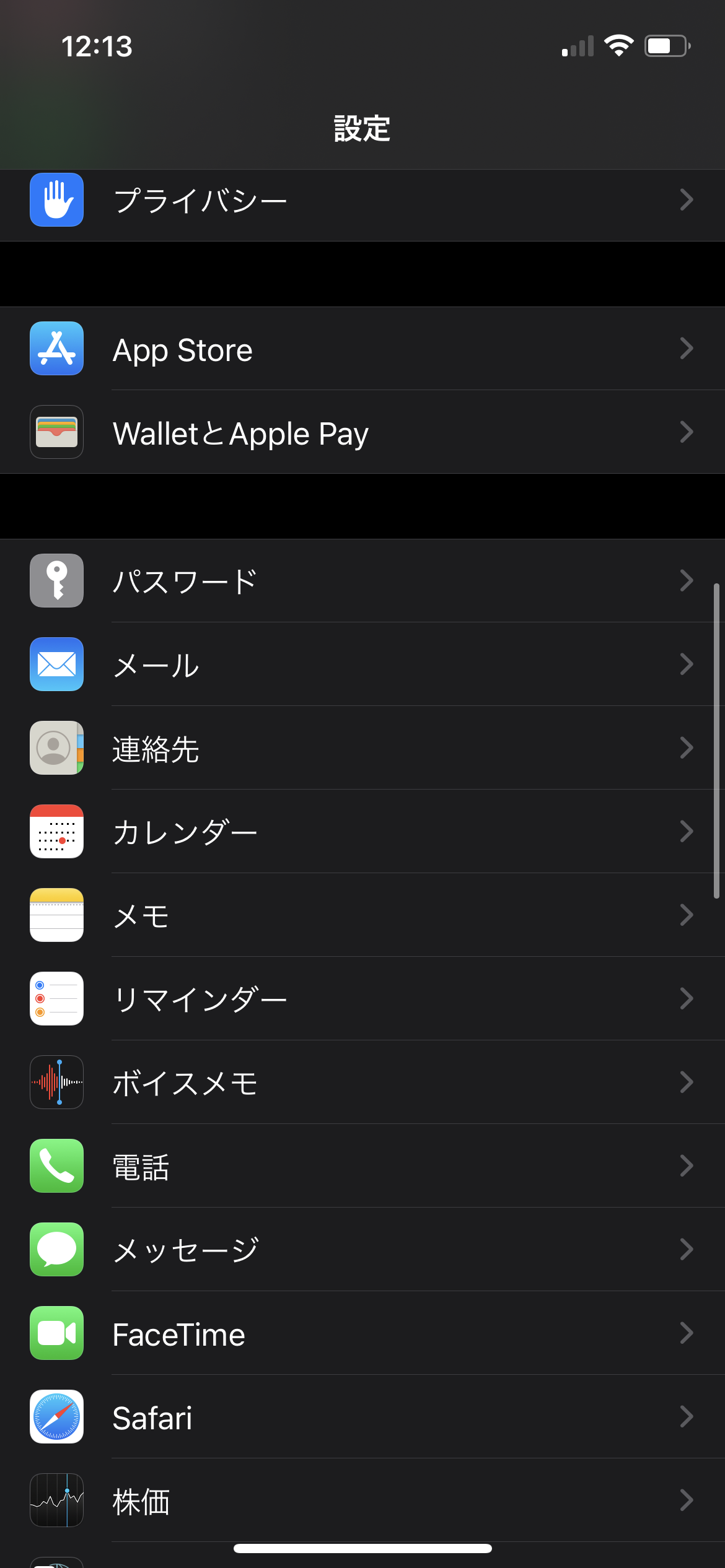Open メッセージ settings
The width and height of the screenshot is (725, 1568).
pyautogui.click(x=362, y=1250)
